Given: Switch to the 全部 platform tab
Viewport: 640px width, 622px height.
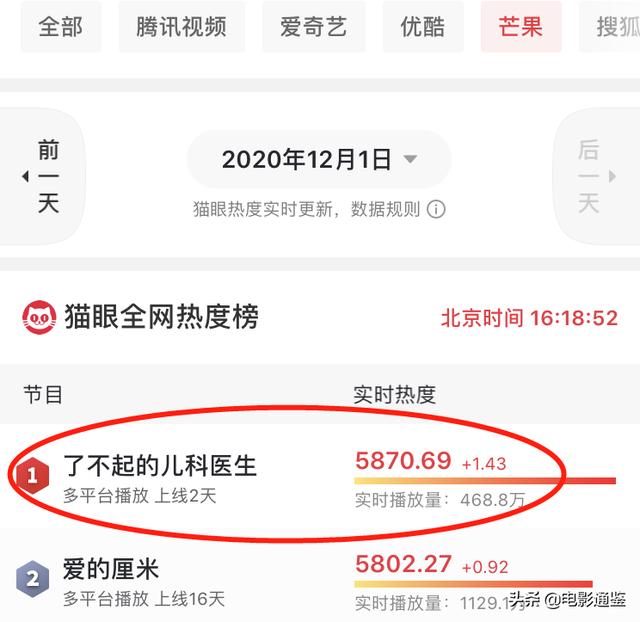Looking at the screenshot, I should point(60,27).
